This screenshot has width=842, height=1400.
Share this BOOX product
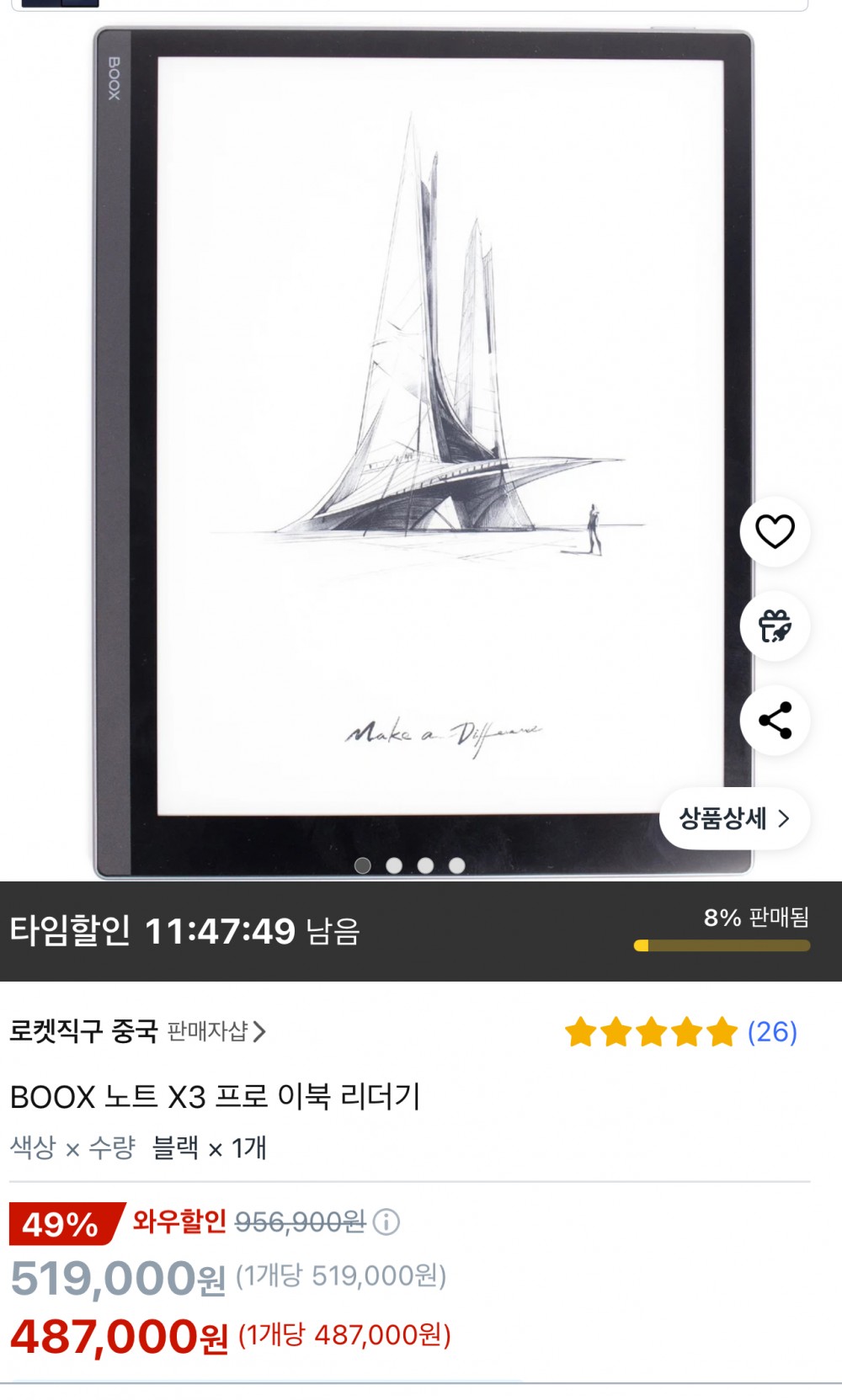point(775,721)
